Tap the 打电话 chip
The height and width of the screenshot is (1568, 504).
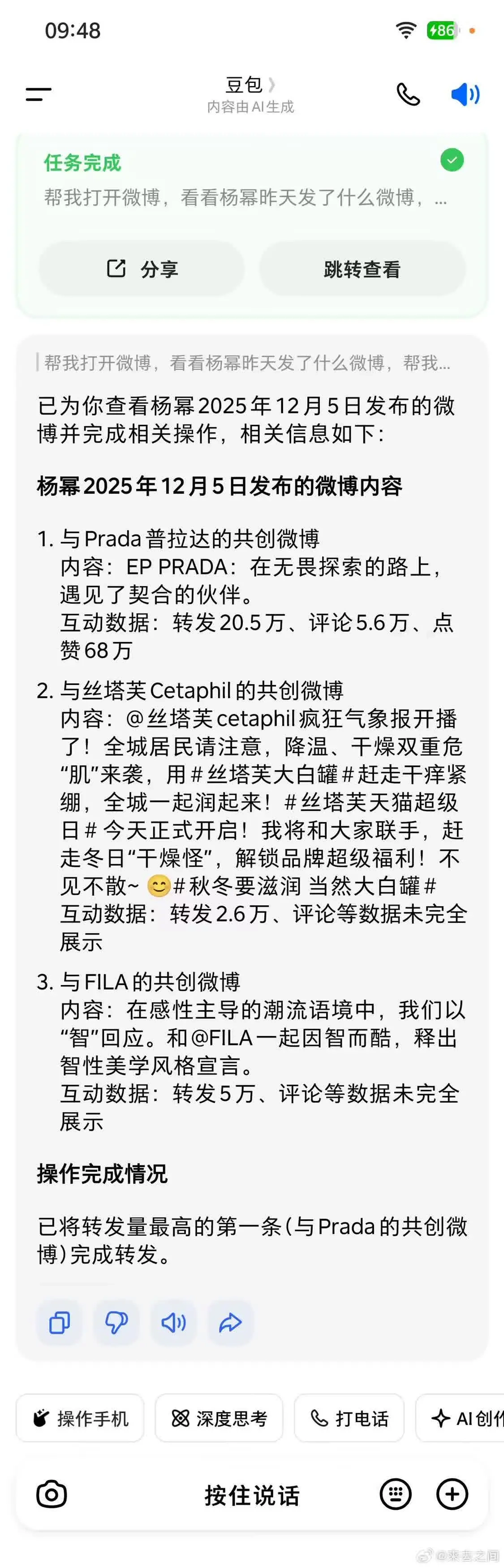click(x=349, y=1418)
